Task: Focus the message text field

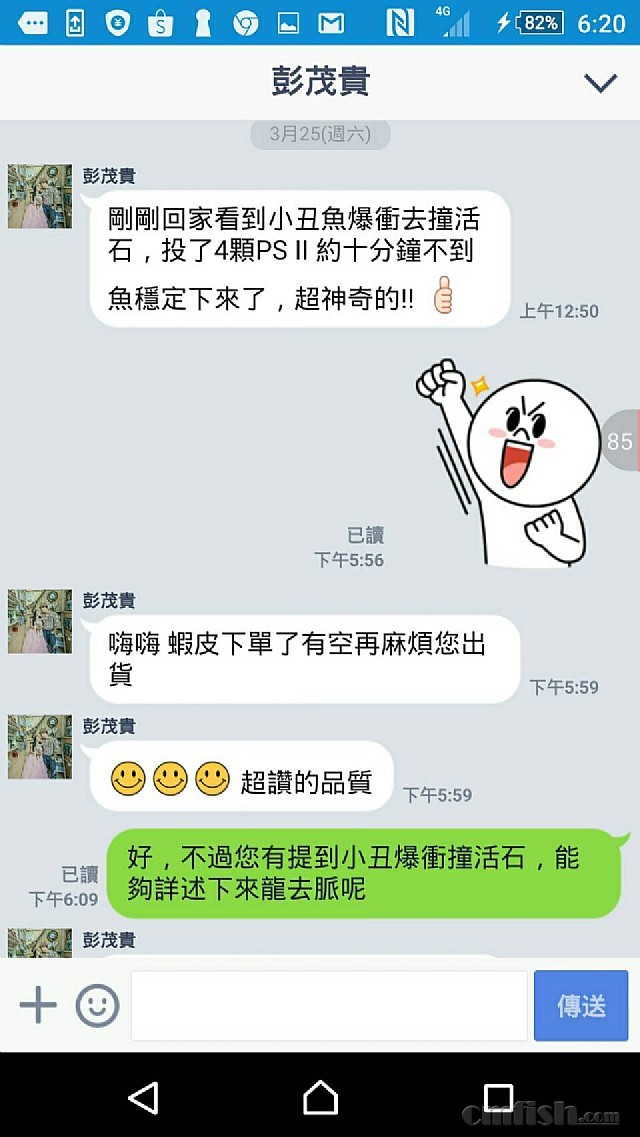Action: coord(328,1005)
